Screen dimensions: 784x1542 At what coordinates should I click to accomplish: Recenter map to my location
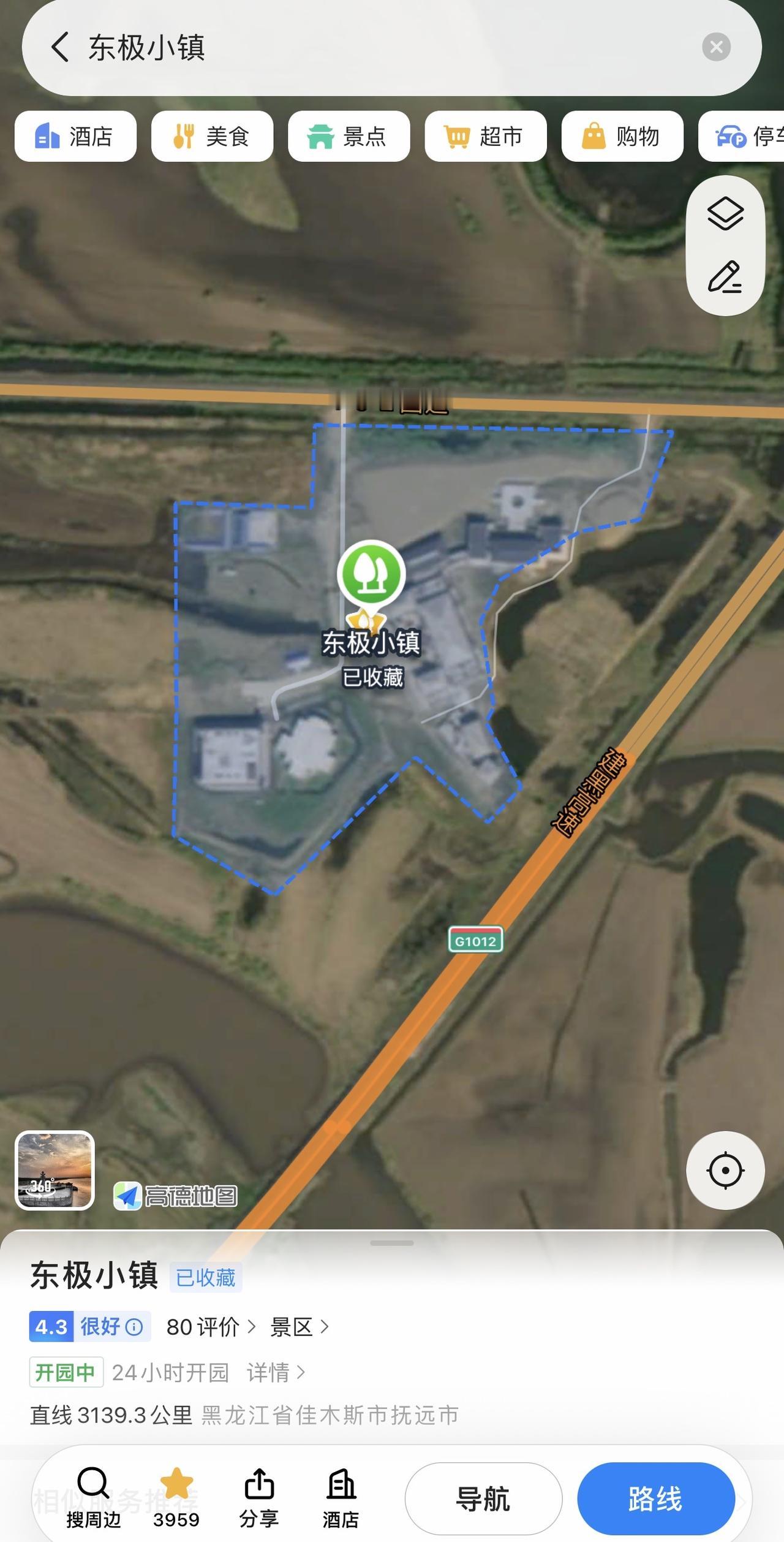tap(725, 1170)
